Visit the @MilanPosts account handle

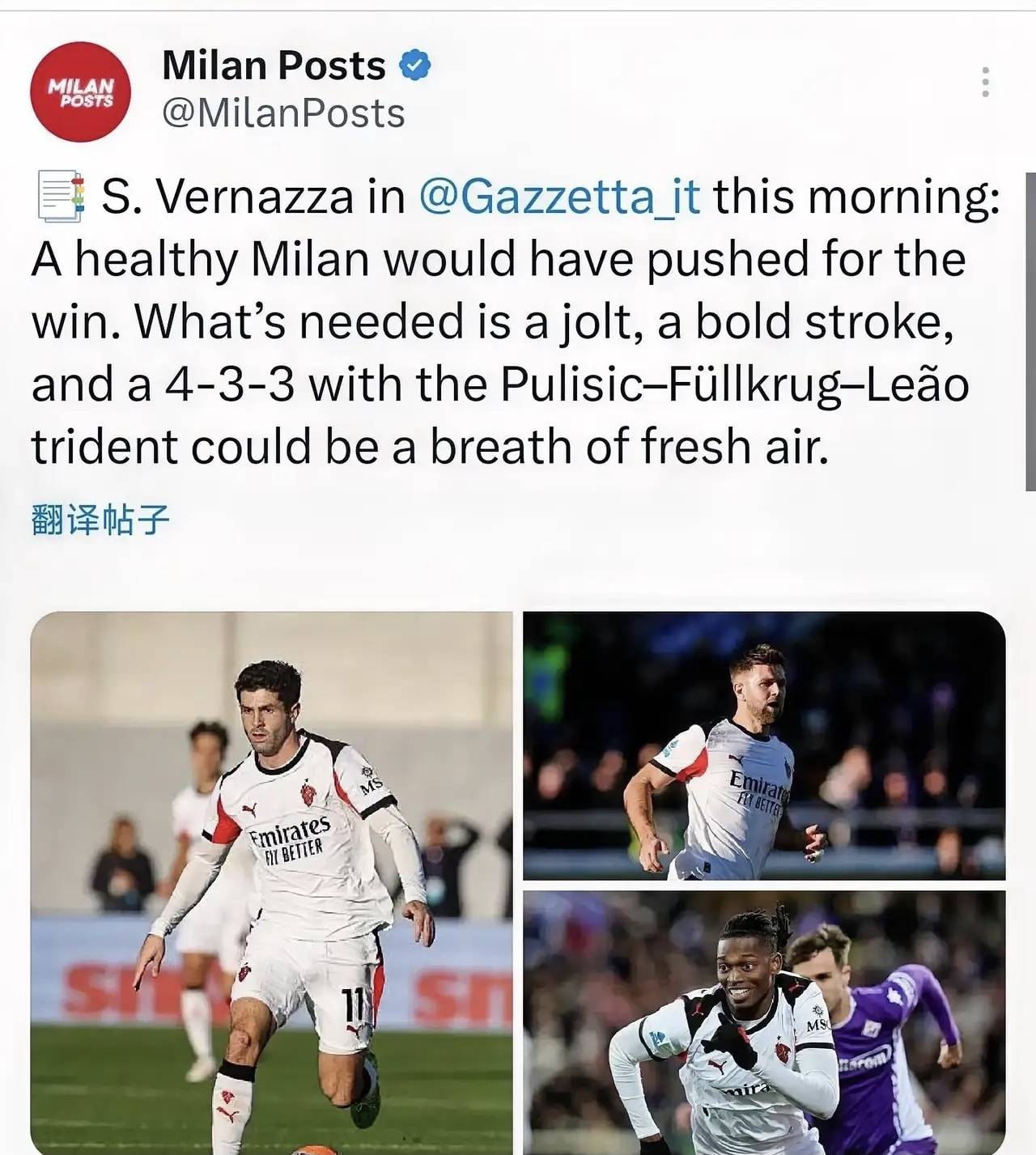coord(283,113)
